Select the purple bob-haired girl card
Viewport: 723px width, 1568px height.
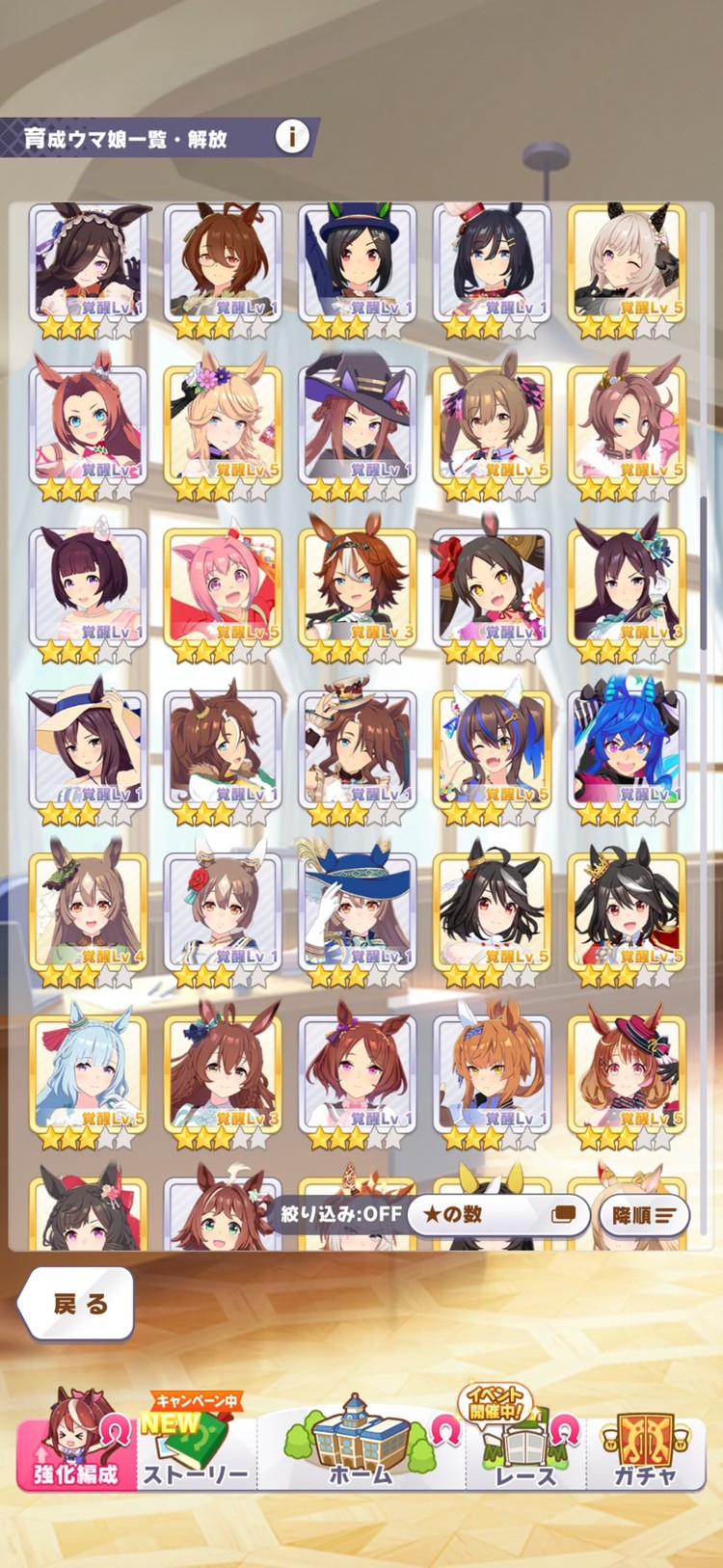point(89,586)
